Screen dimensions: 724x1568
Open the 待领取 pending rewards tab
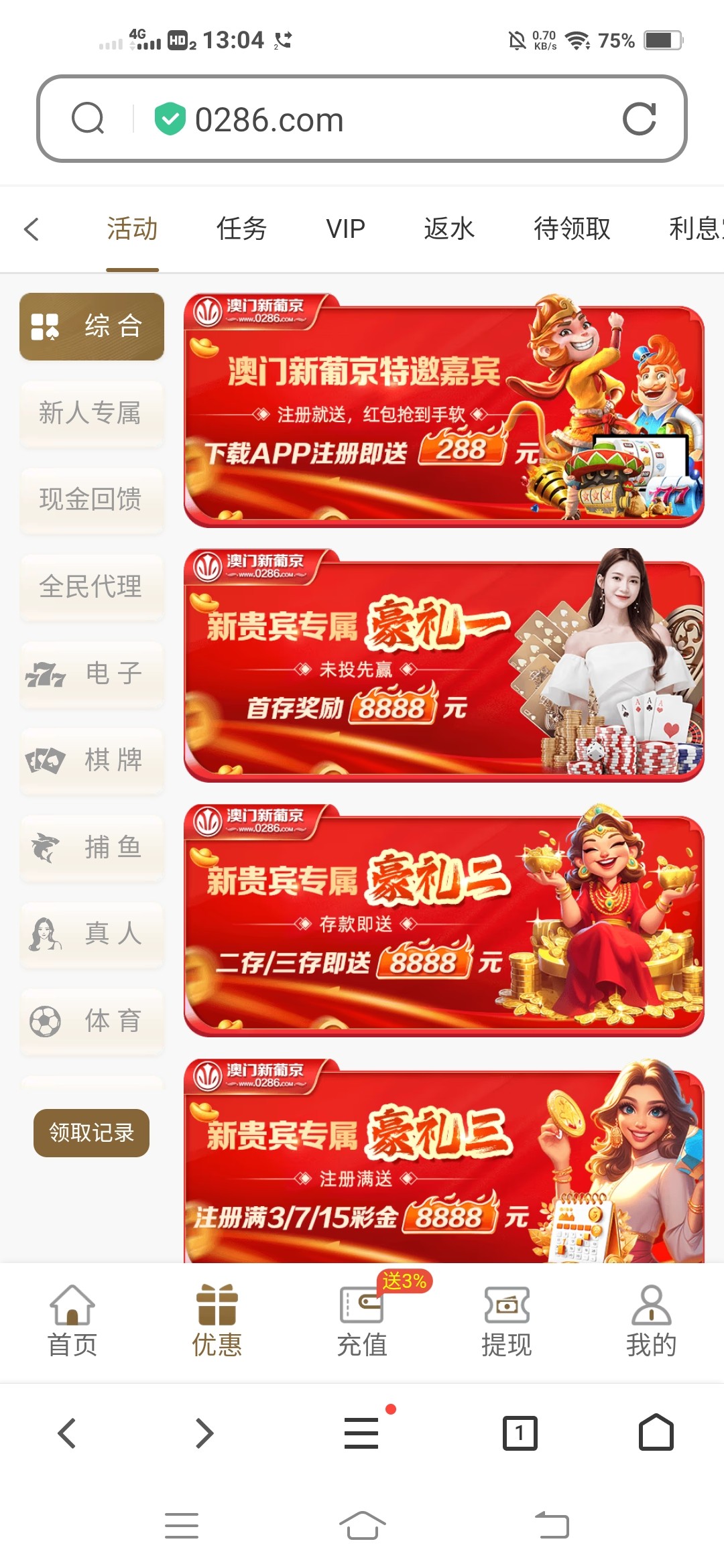[x=573, y=228]
